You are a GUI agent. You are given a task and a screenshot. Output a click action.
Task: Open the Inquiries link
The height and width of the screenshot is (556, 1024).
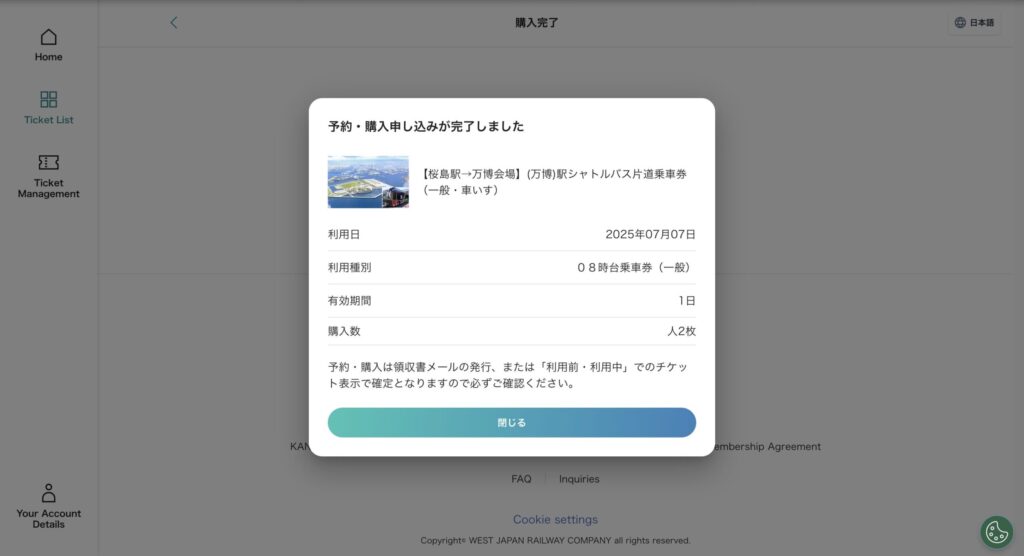click(x=579, y=479)
